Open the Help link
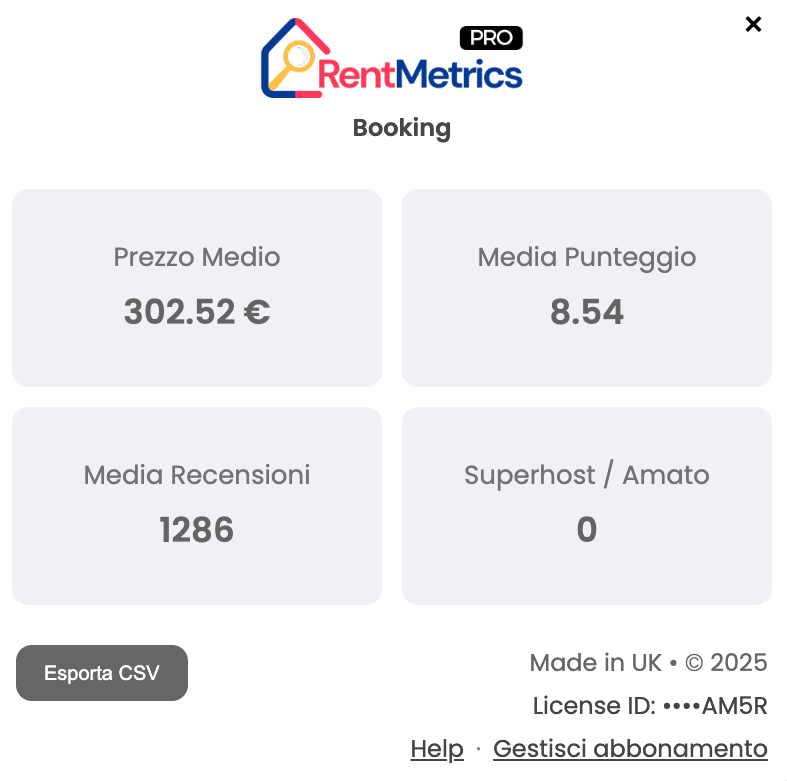The height and width of the screenshot is (781, 787). click(437, 748)
